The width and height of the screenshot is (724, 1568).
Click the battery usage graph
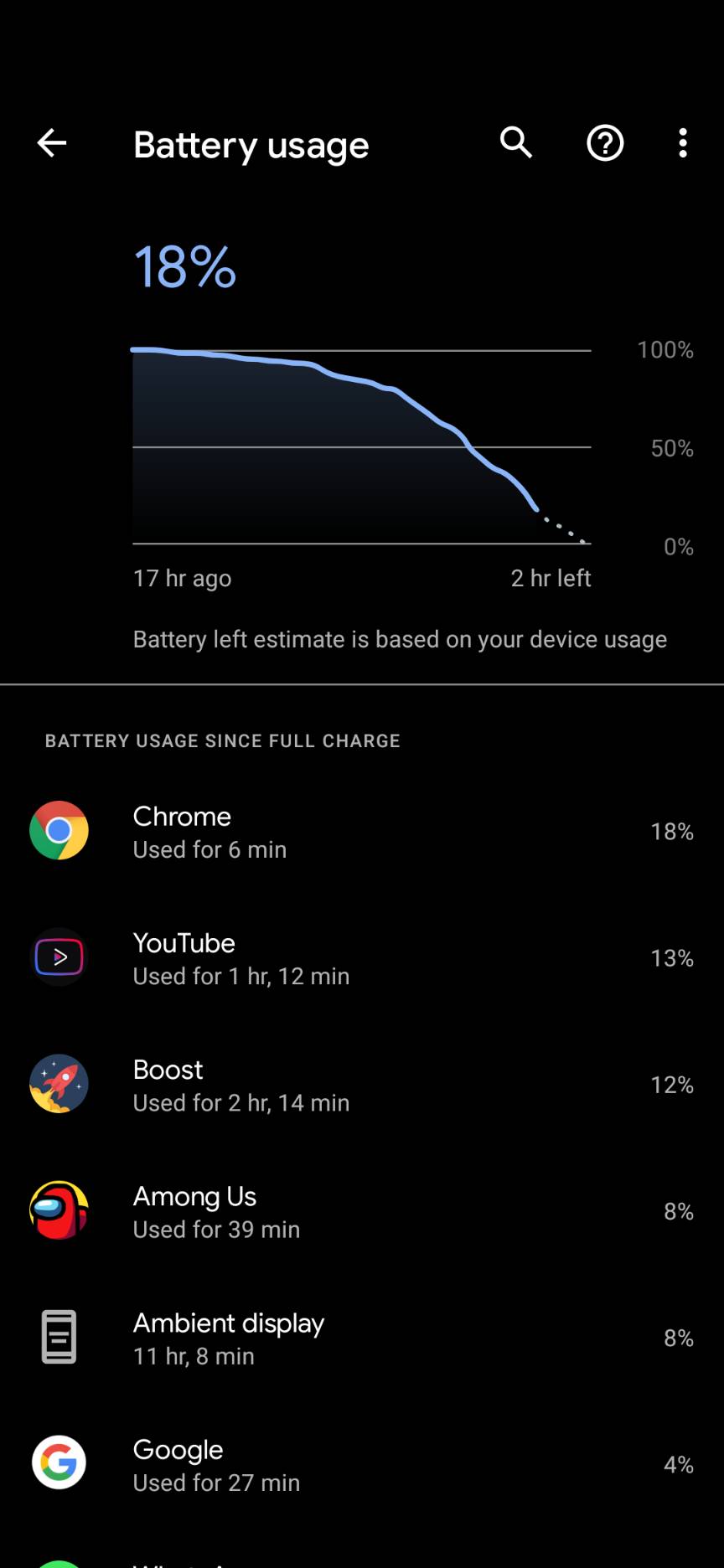[x=360, y=444]
